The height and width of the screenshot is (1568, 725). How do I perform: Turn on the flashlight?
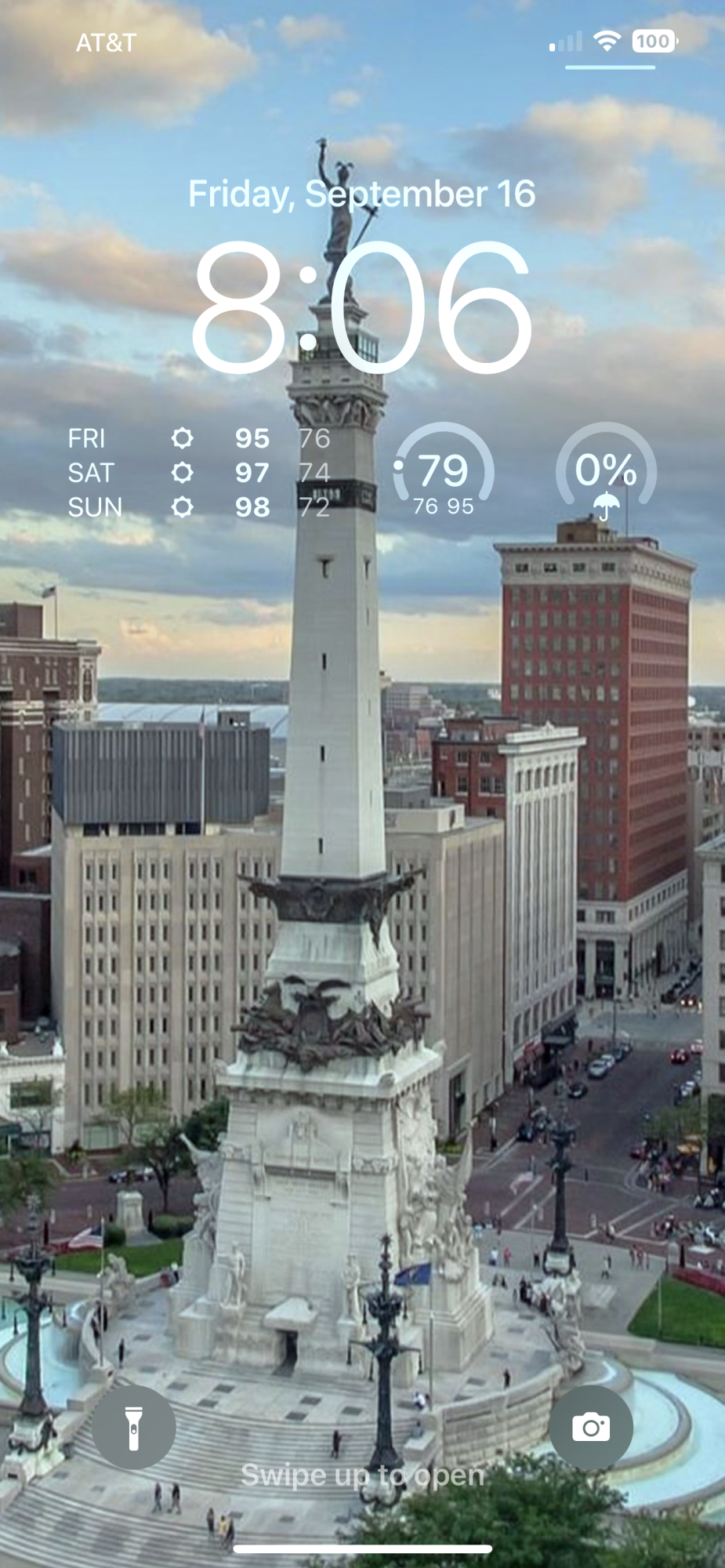(x=133, y=1427)
